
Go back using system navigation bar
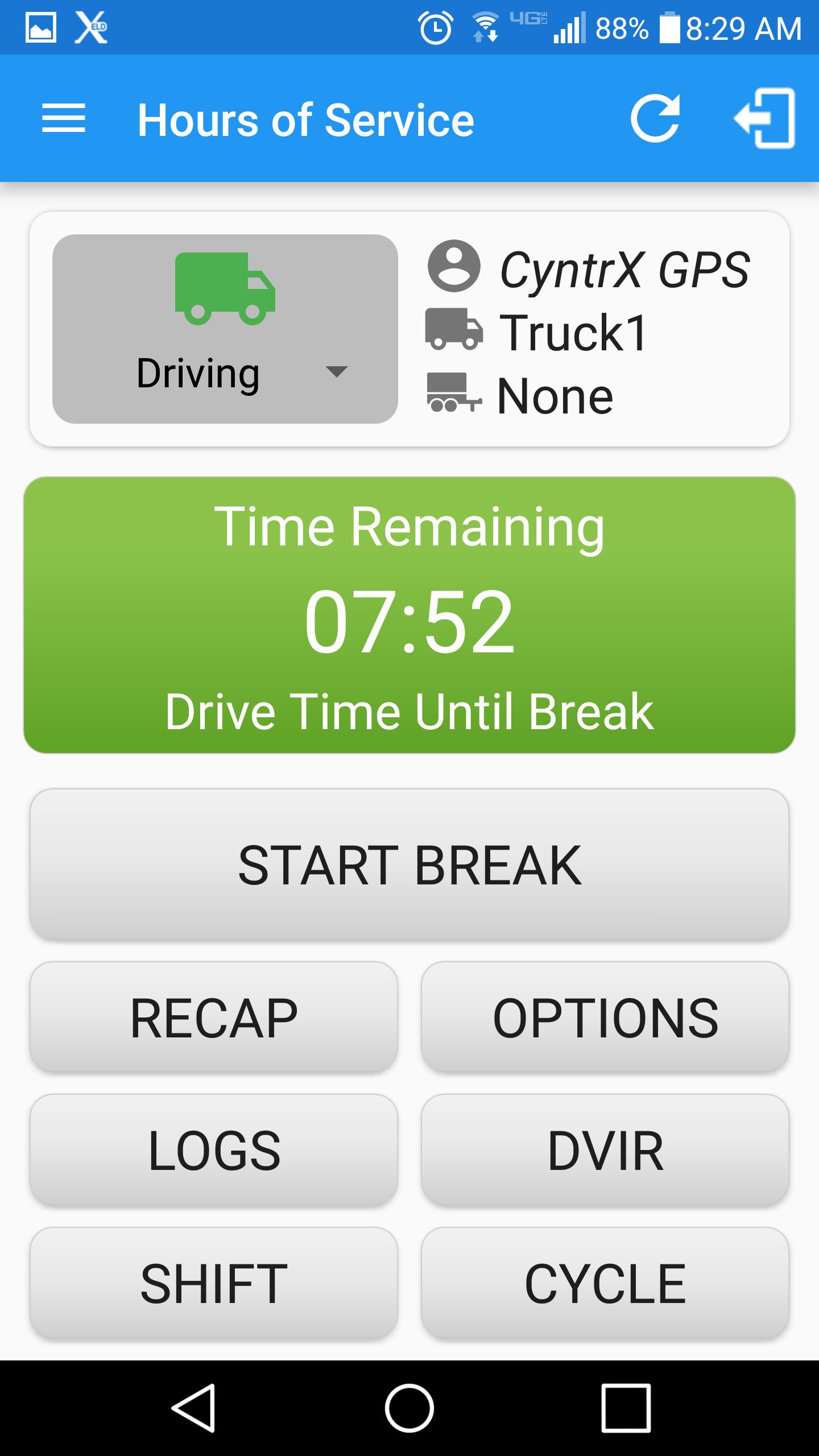tap(193, 1408)
